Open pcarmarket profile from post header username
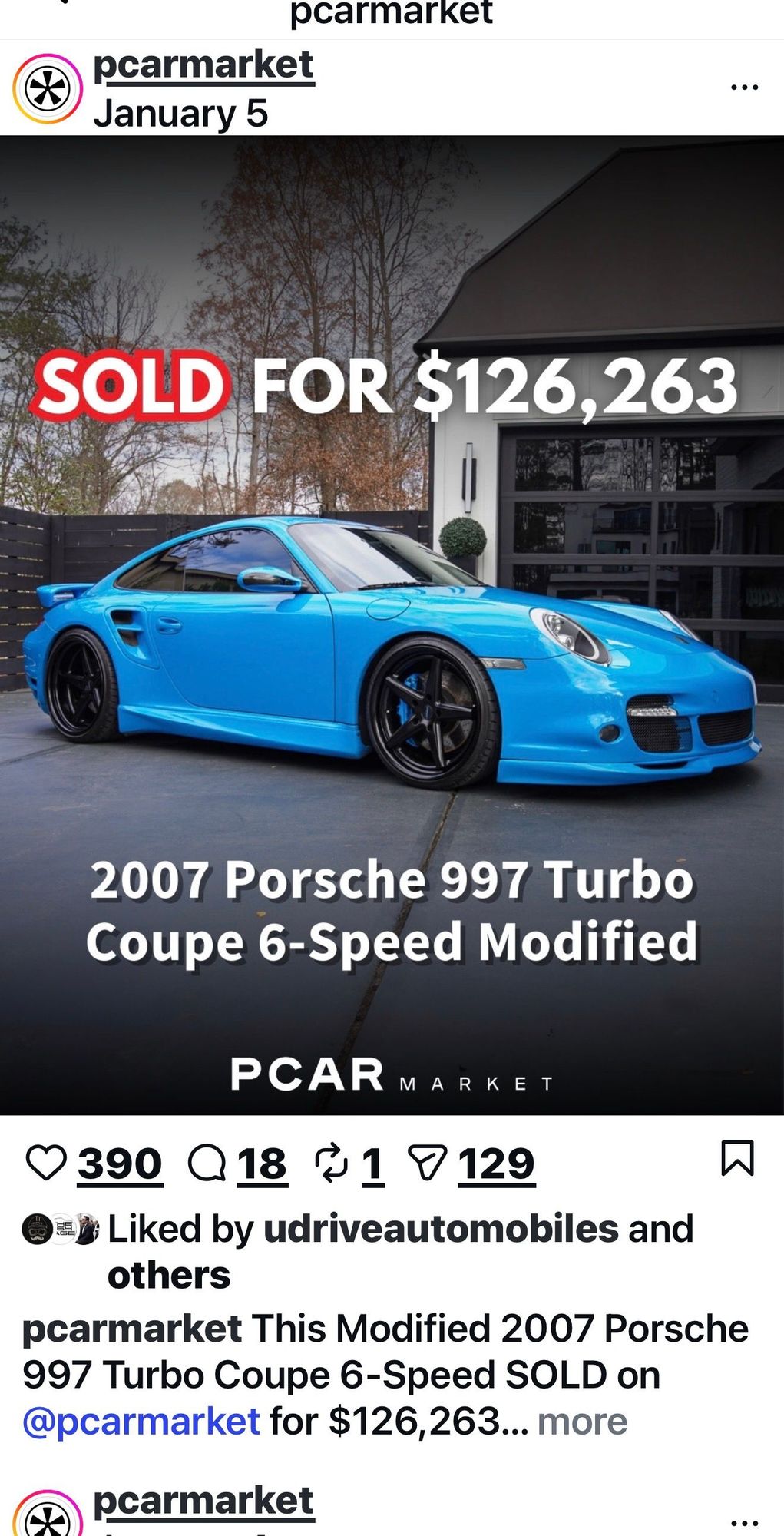784x1536 pixels. pos(203,65)
